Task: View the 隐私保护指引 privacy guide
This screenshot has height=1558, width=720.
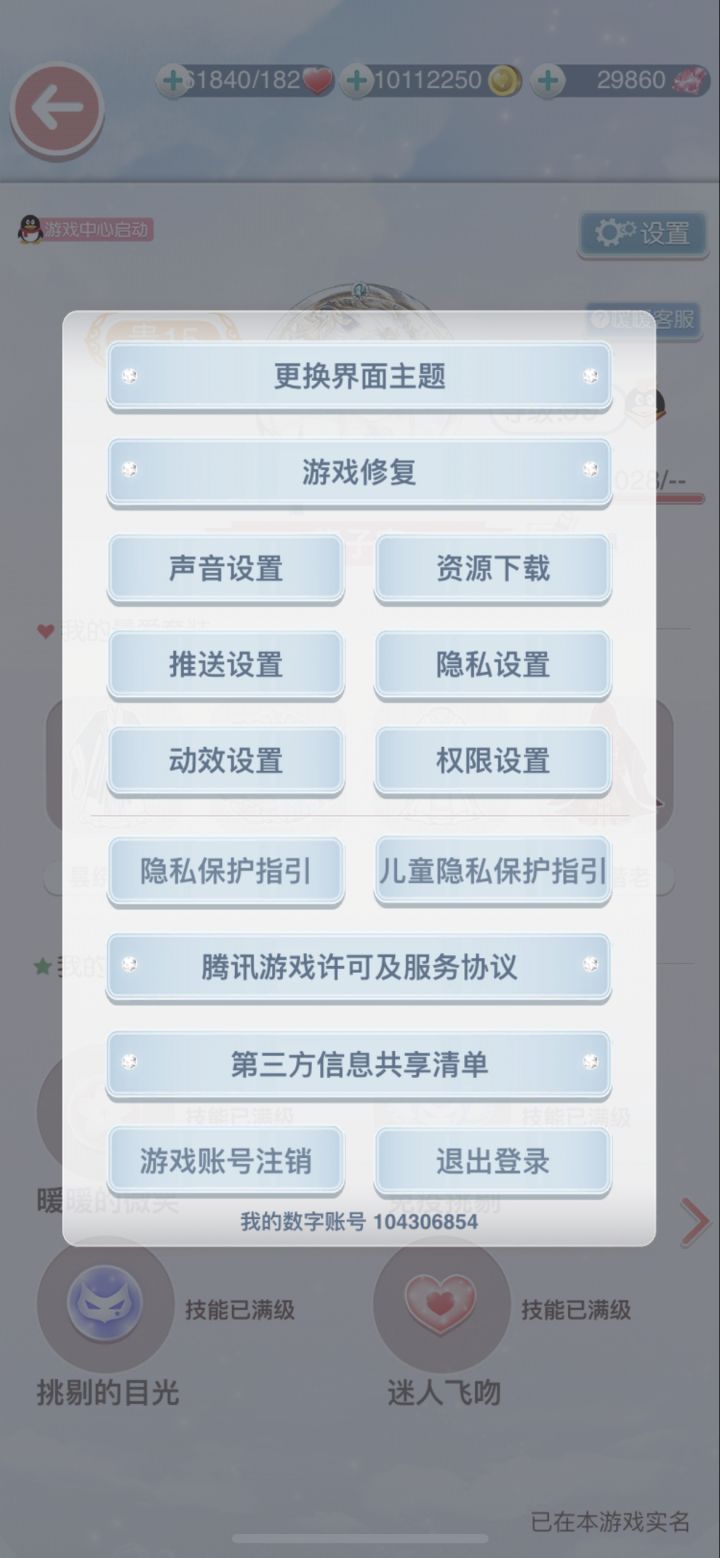Action: (x=225, y=871)
